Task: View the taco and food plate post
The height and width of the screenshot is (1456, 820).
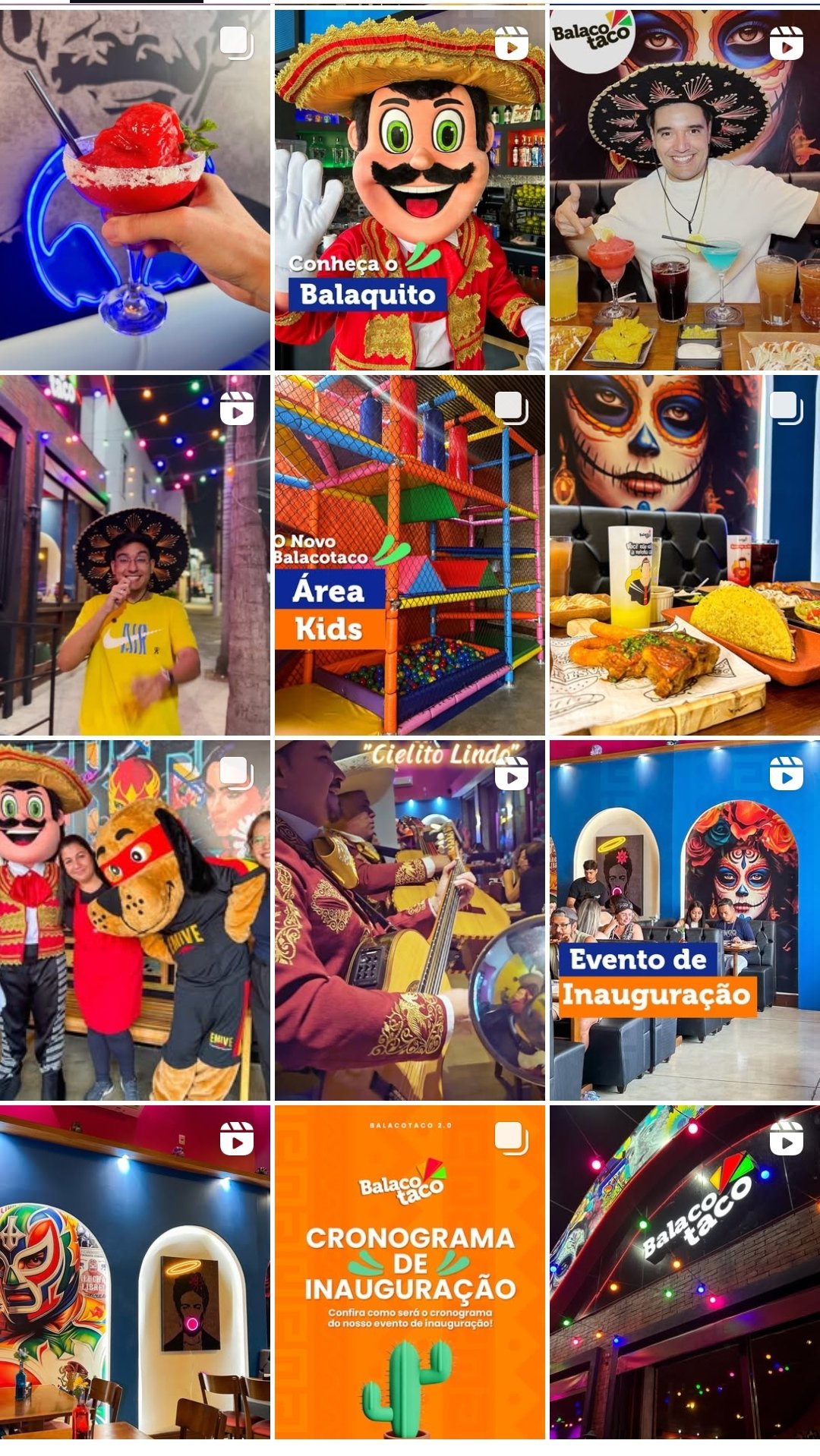Action: [x=685, y=555]
